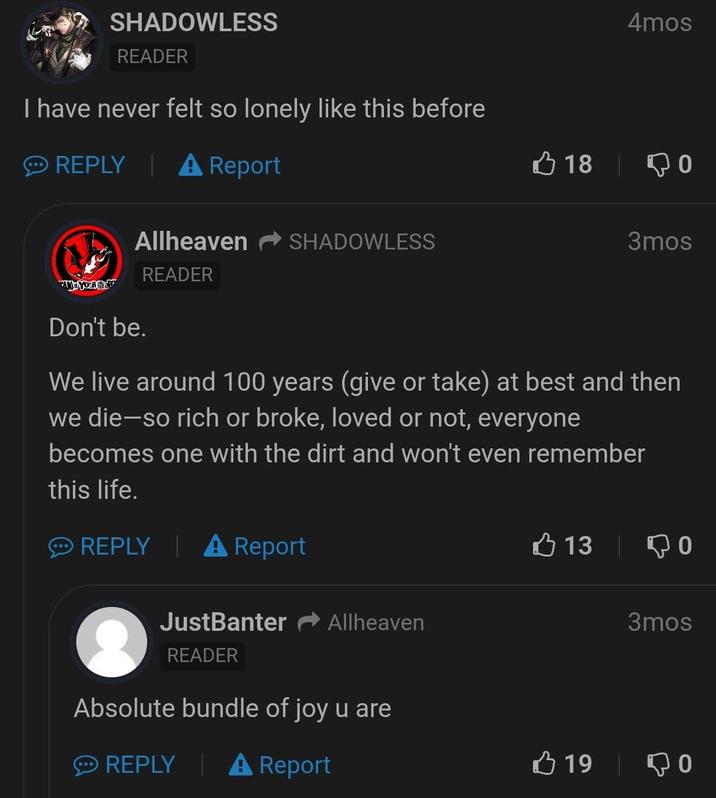This screenshot has height=798, width=716.
Task: Open the Allheaven username link
Action: coord(191,241)
